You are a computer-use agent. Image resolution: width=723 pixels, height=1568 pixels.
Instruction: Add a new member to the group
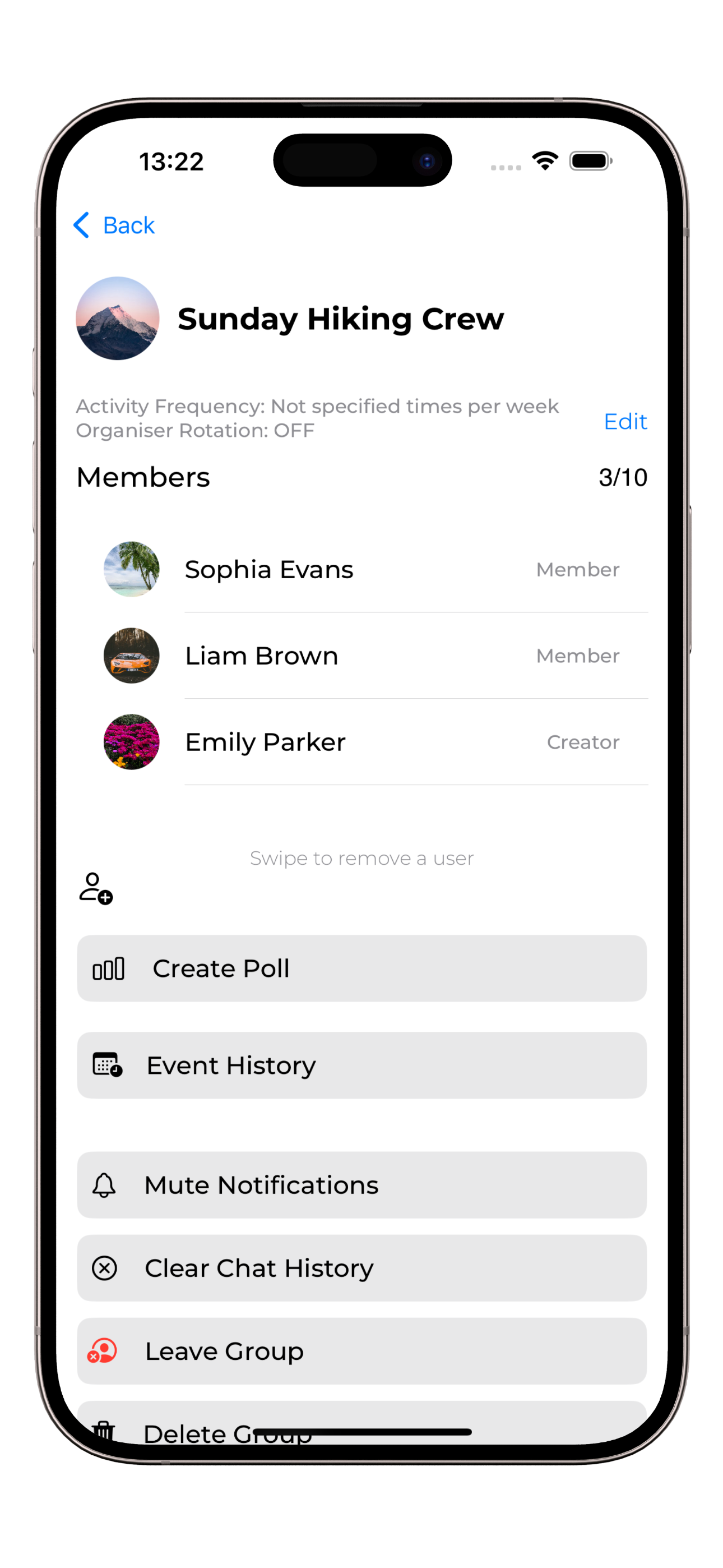pos(95,888)
